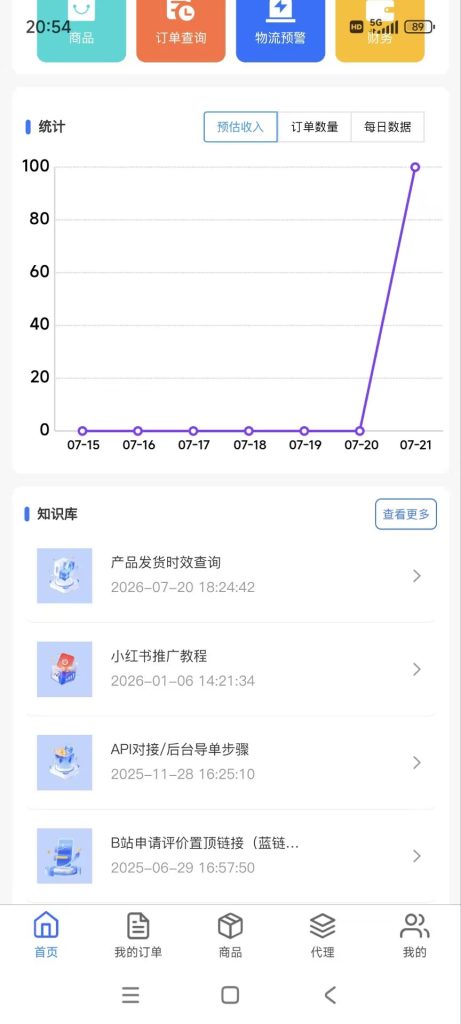Open the article 产品发货时效查询
Image resolution: width=461 pixels, height=1024 pixels.
click(230, 575)
